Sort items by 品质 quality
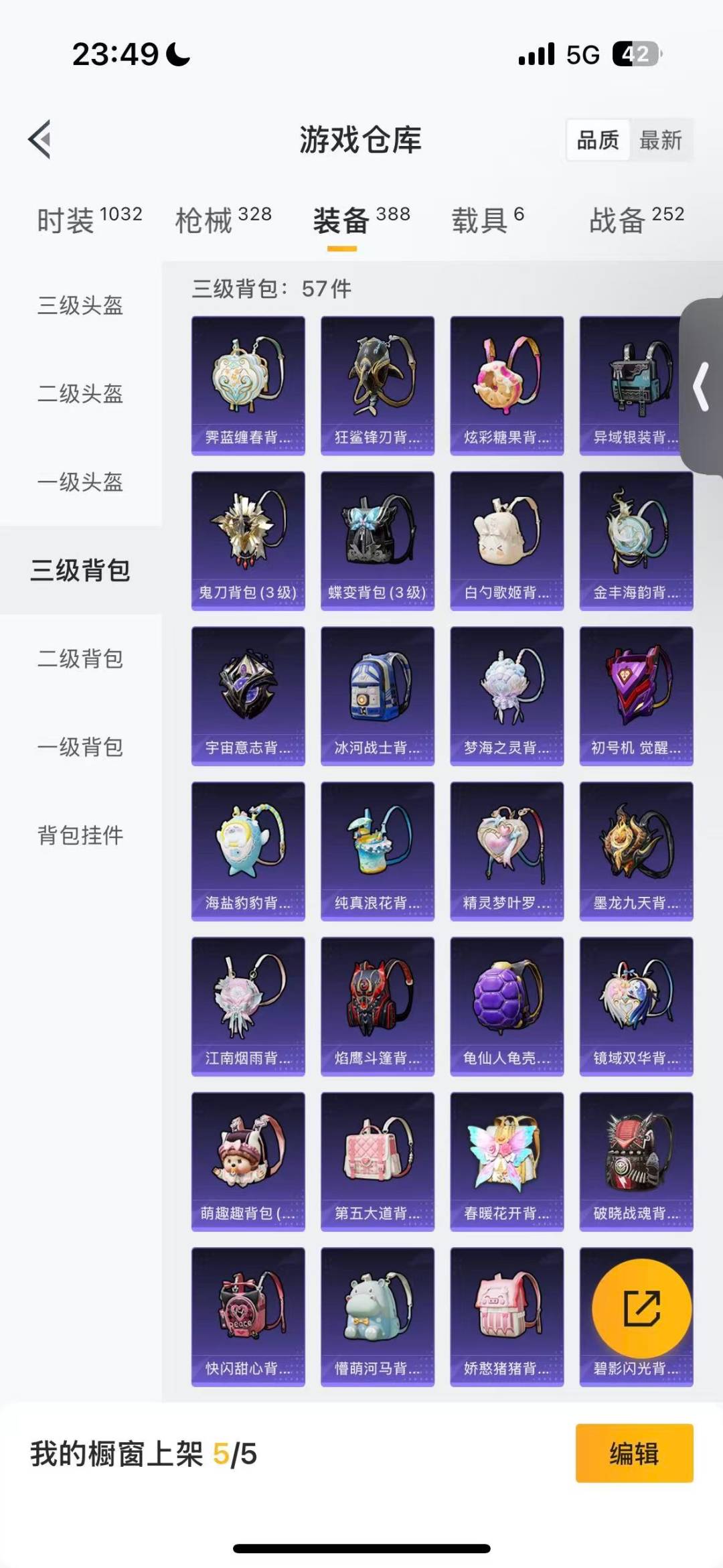723x1568 pixels. [598, 141]
